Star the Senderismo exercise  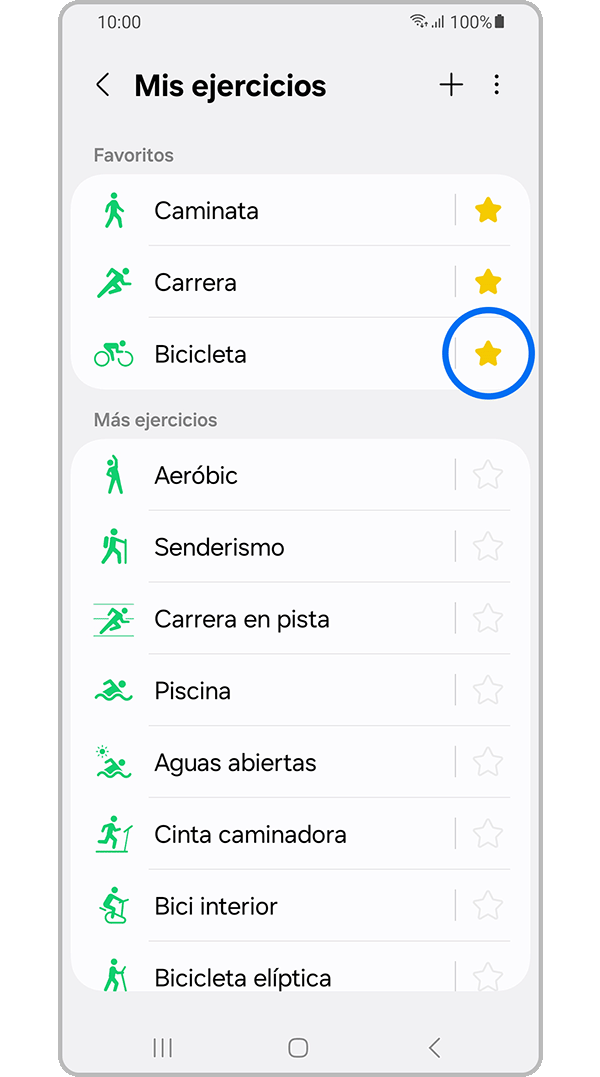(487, 547)
